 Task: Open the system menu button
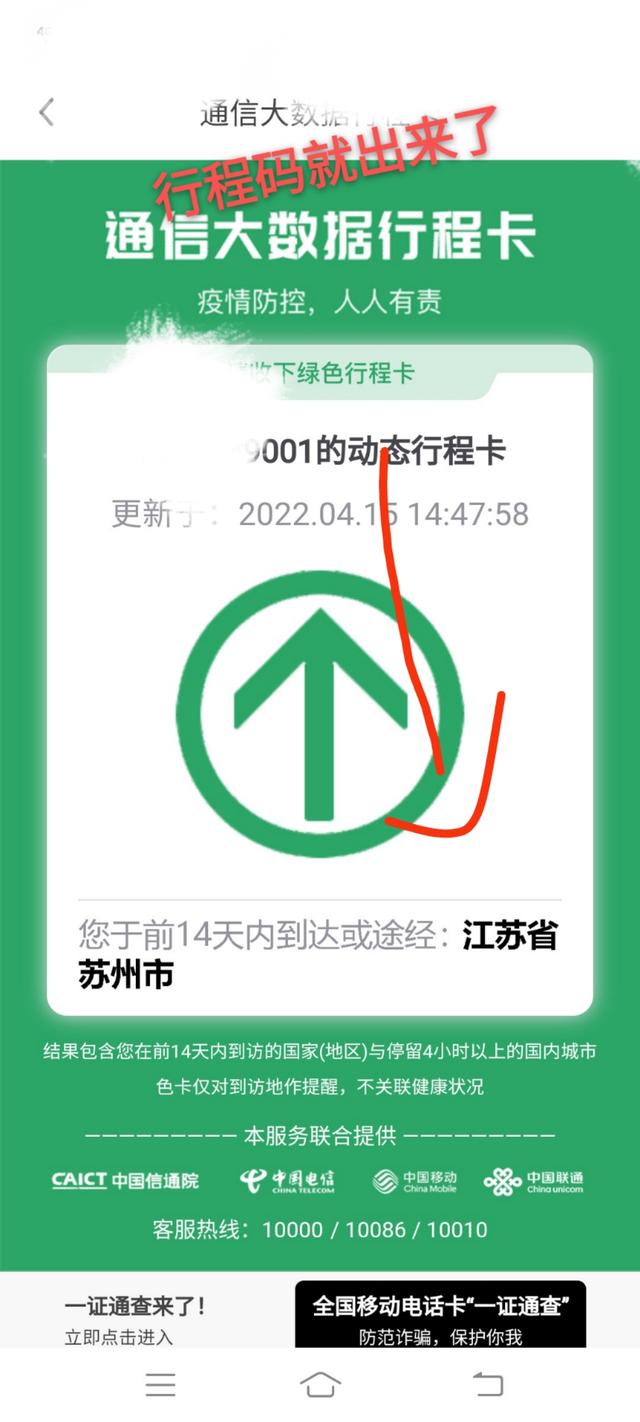point(160,1384)
